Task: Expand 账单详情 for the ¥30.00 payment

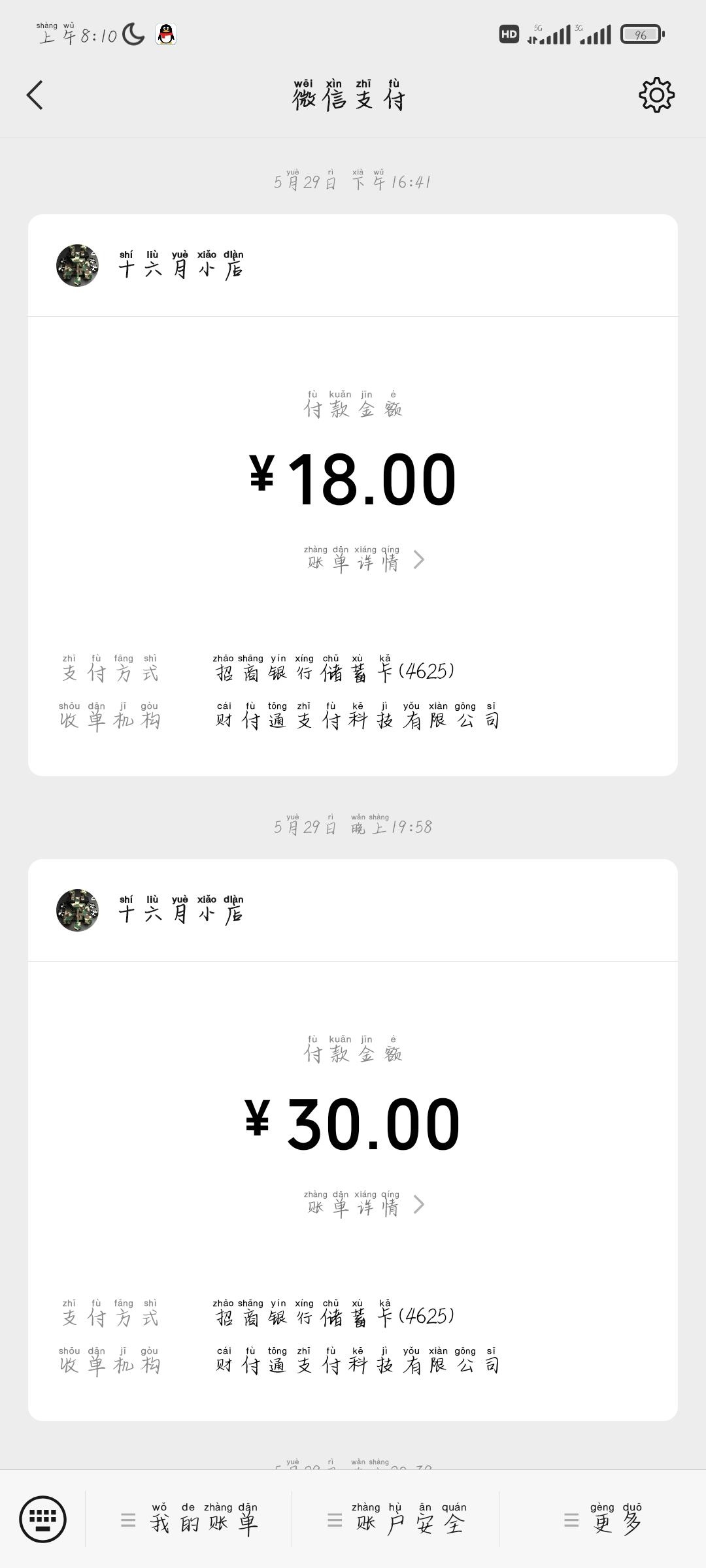Action: 353,1204
